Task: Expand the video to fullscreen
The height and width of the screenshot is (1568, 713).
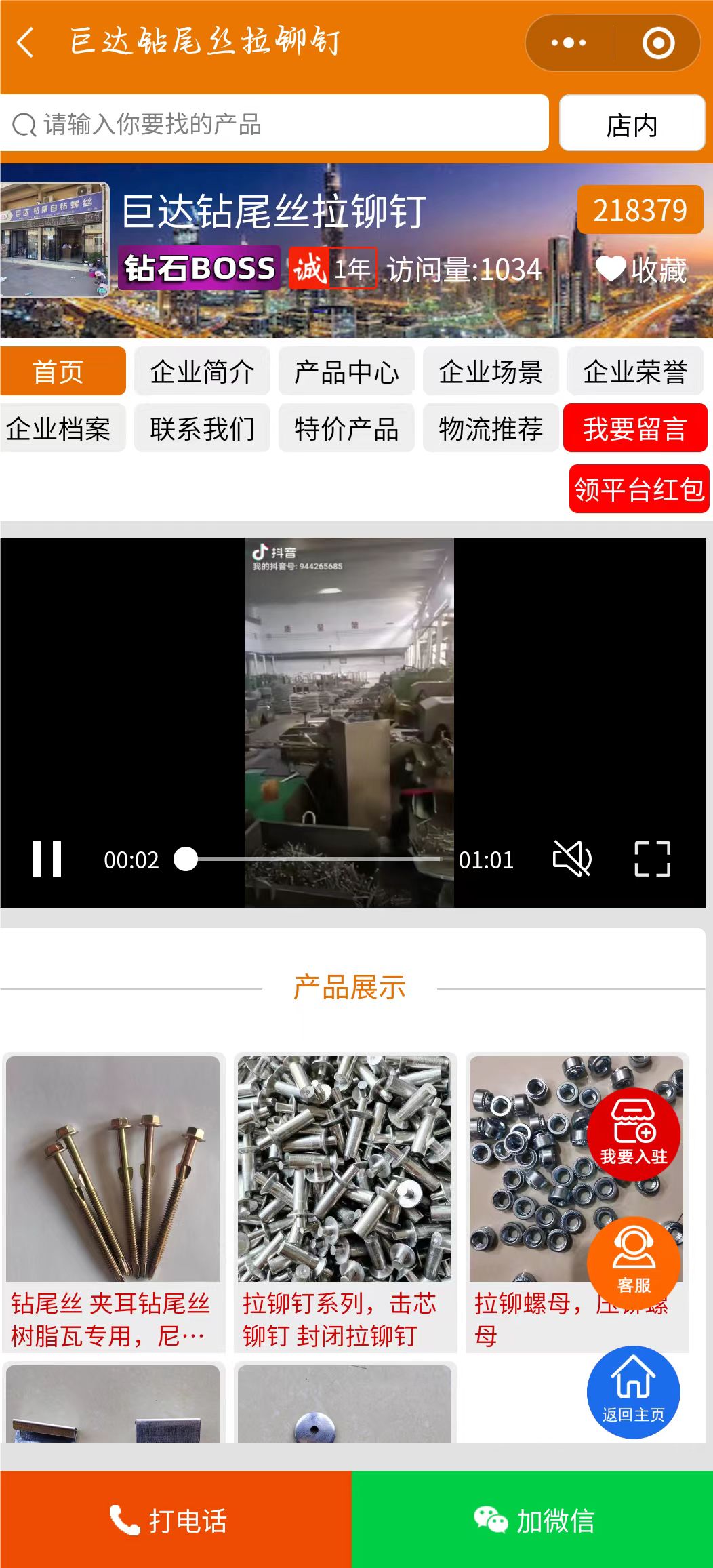Action: coord(652,859)
